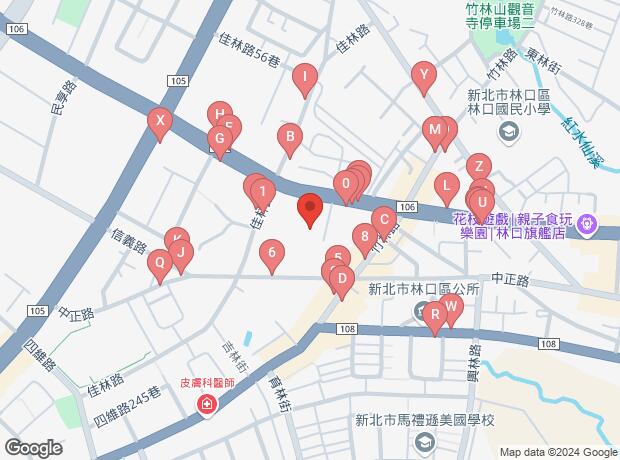620x460 pixels.
Task: Tap the marker numbered 6
Action: point(271,255)
